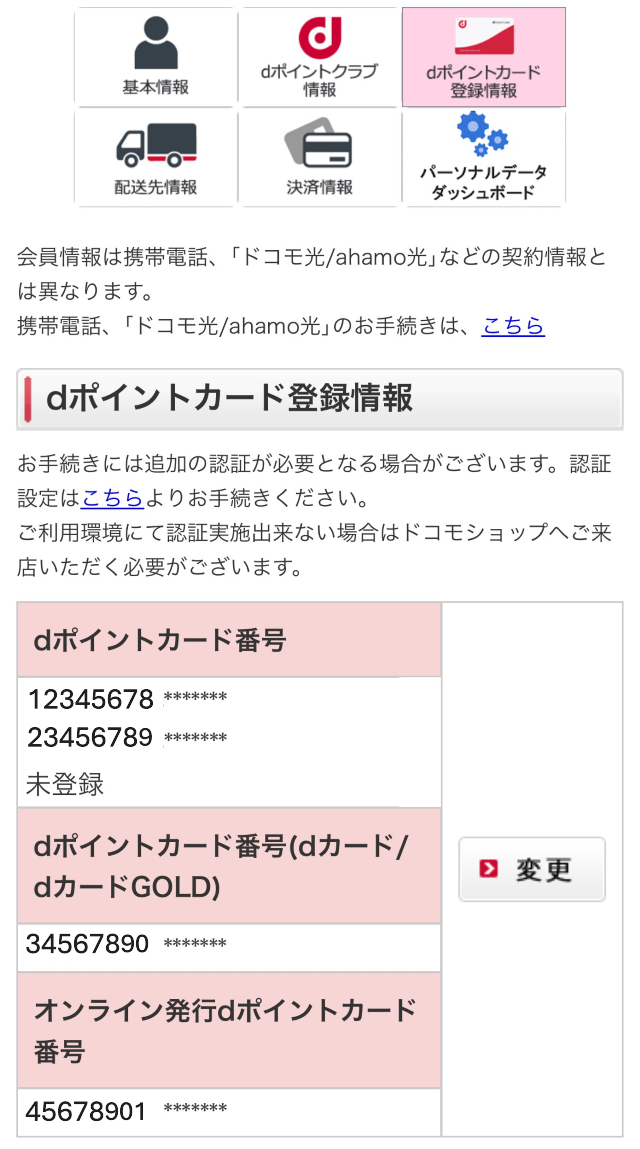Switch to dポイントクラブ情報

coord(319,57)
